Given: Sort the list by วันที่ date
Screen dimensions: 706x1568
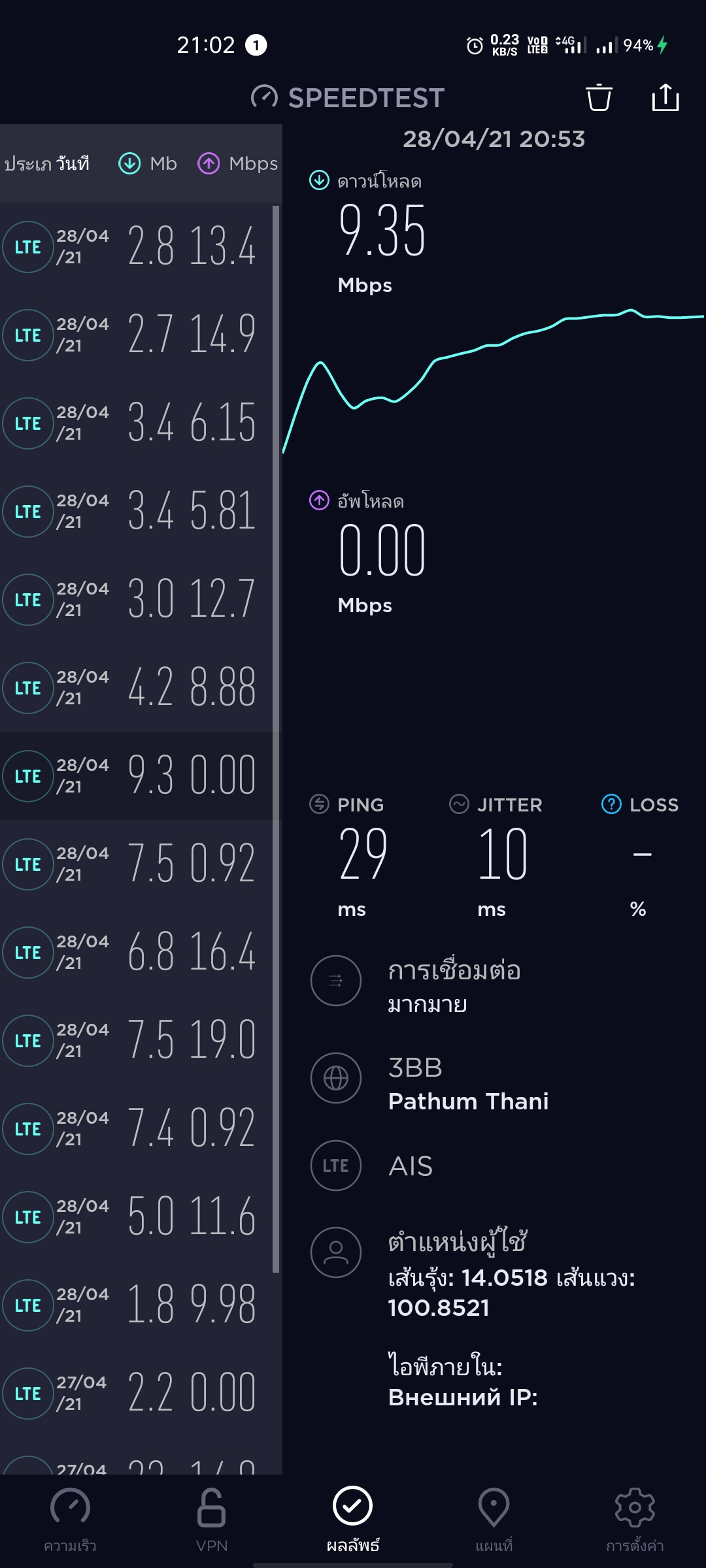Looking at the screenshot, I should click(73, 163).
